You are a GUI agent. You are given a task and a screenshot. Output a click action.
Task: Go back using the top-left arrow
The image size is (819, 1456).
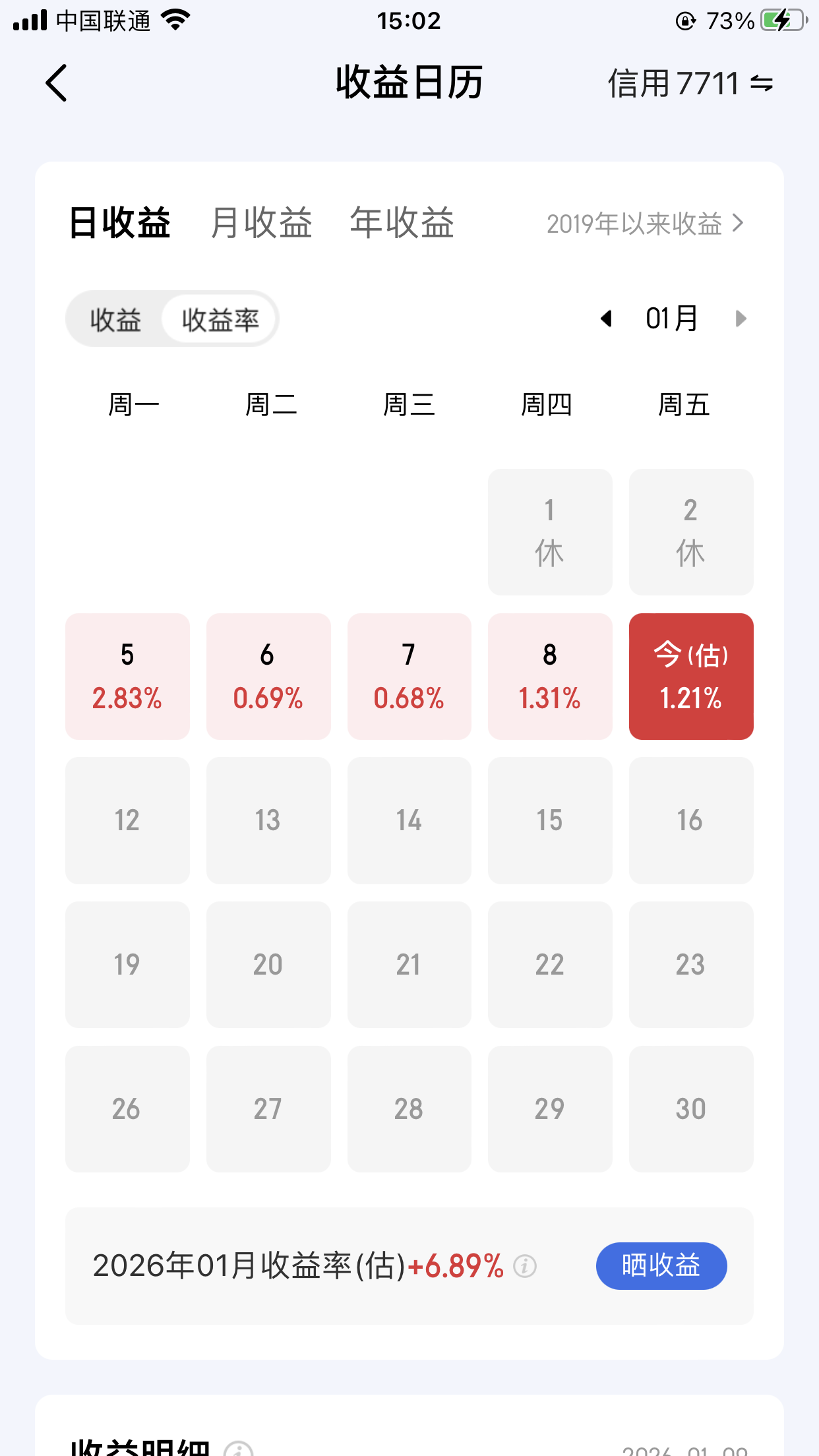pyautogui.click(x=57, y=83)
